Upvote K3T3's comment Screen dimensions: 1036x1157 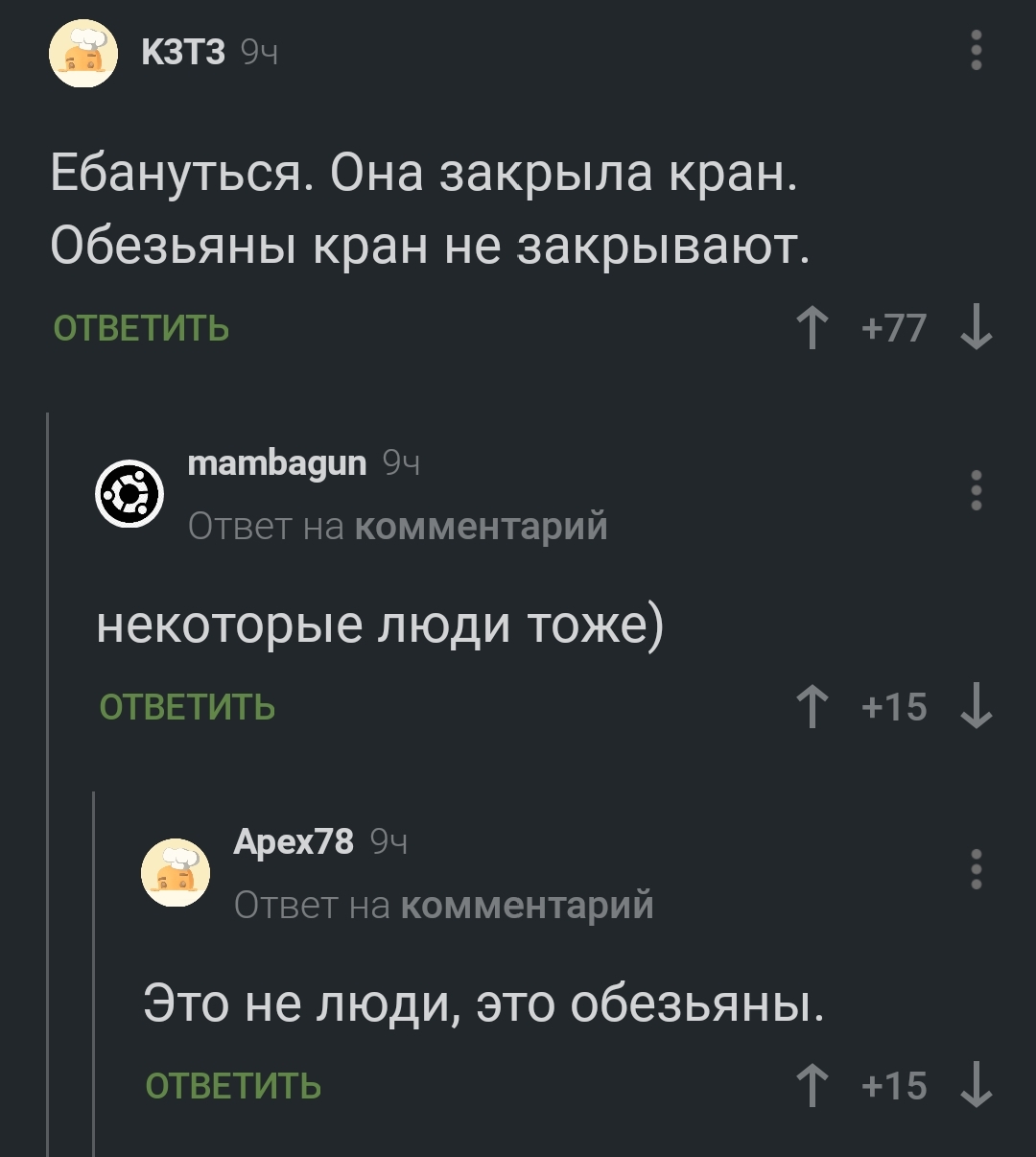[812, 328]
